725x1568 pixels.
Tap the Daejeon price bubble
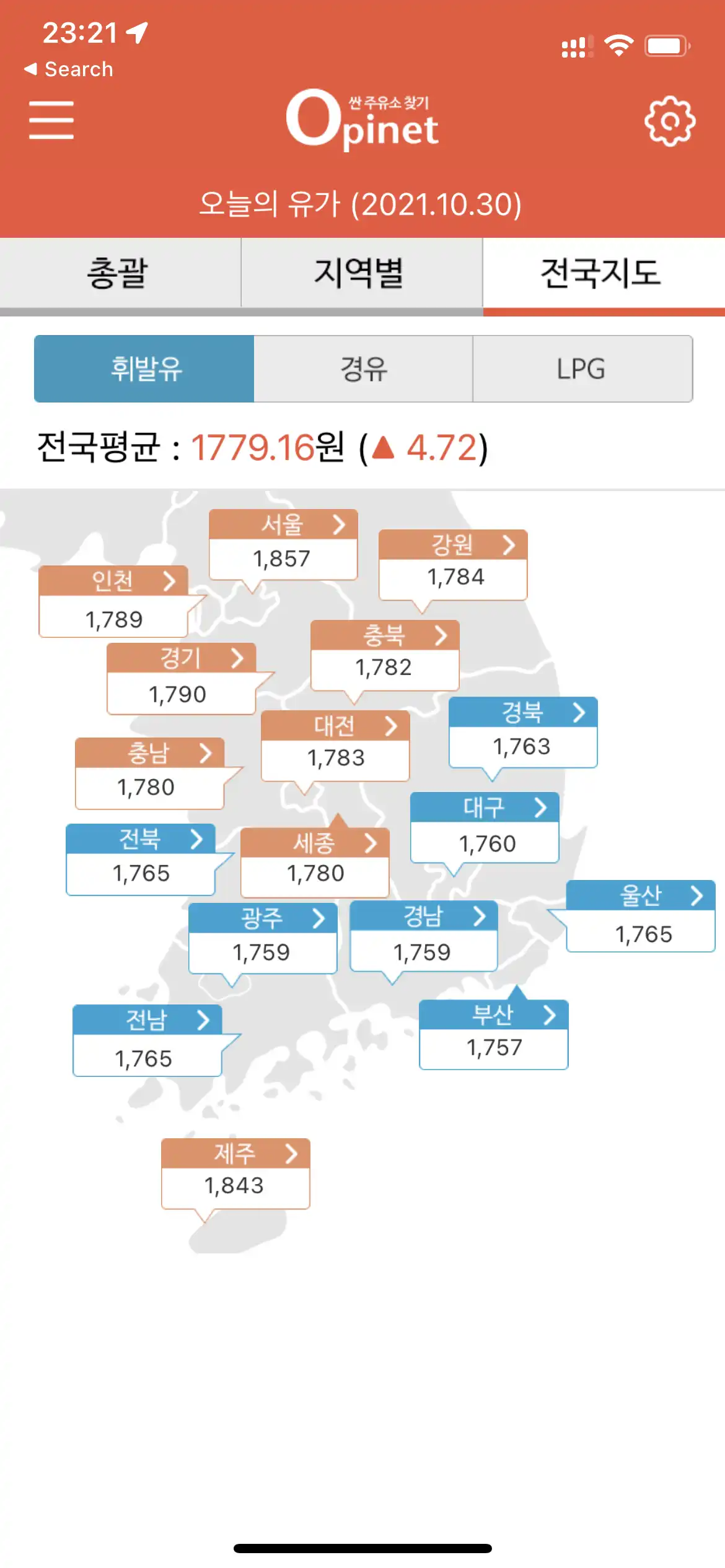(335, 746)
